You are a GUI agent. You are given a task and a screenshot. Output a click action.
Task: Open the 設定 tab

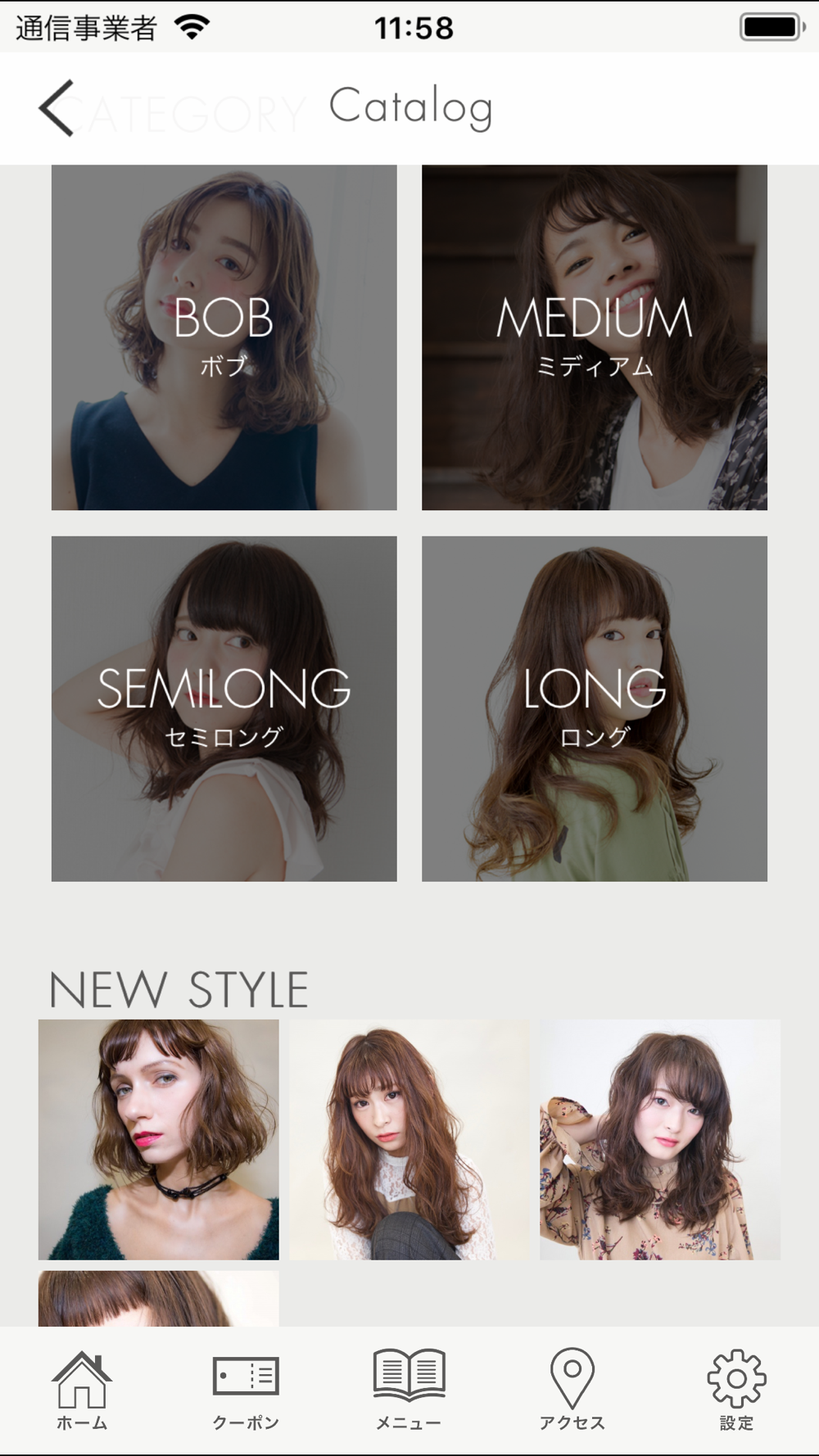(736, 1390)
